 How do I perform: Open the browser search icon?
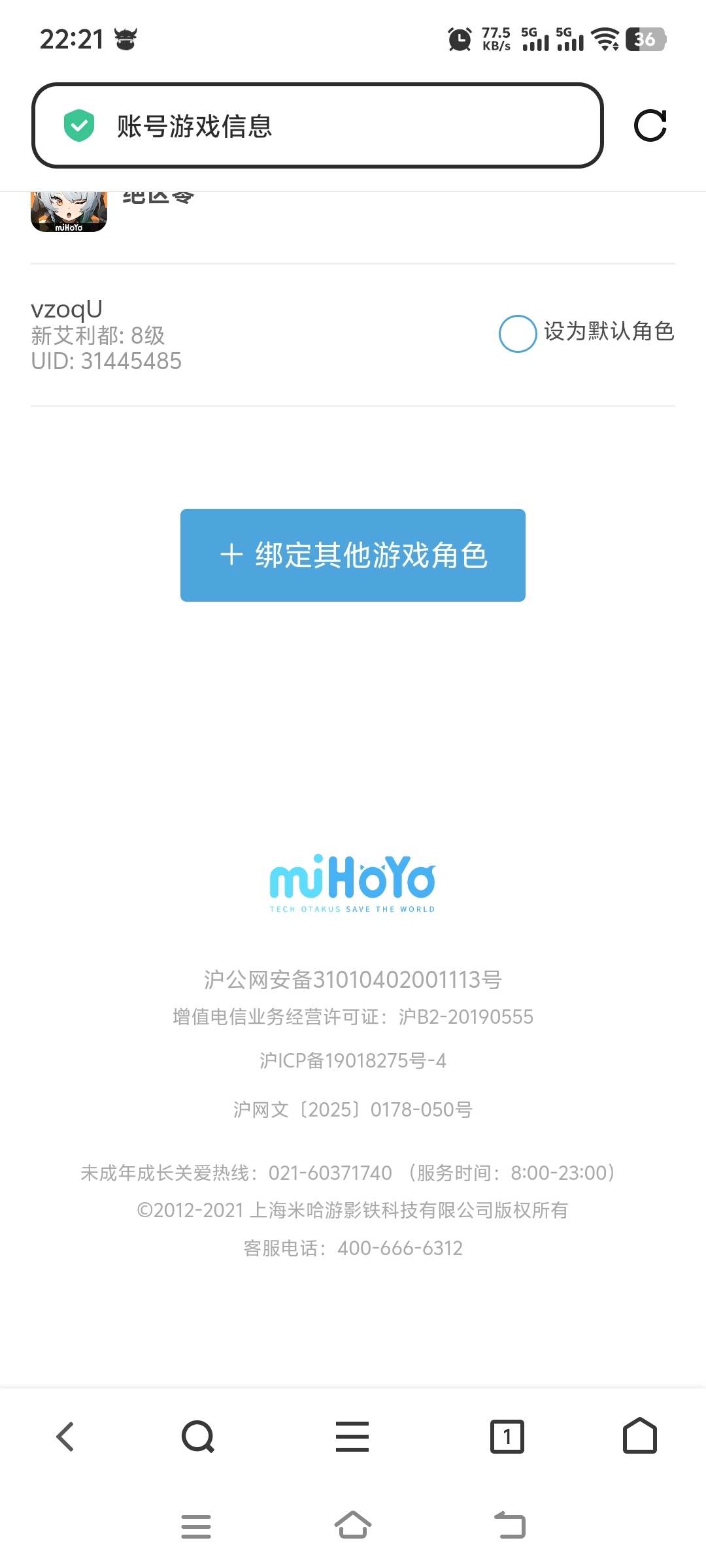point(198,1437)
